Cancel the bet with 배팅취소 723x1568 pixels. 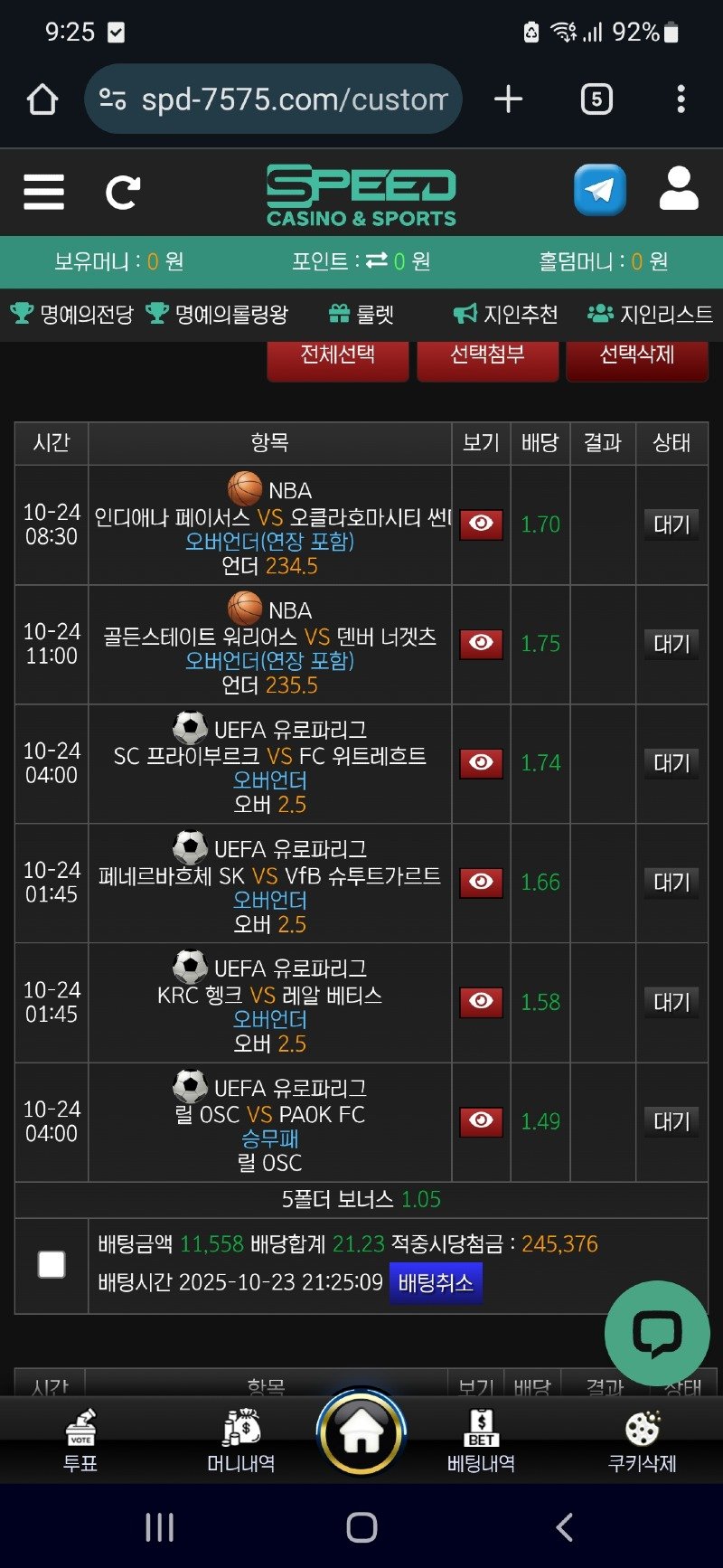[436, 1282]
